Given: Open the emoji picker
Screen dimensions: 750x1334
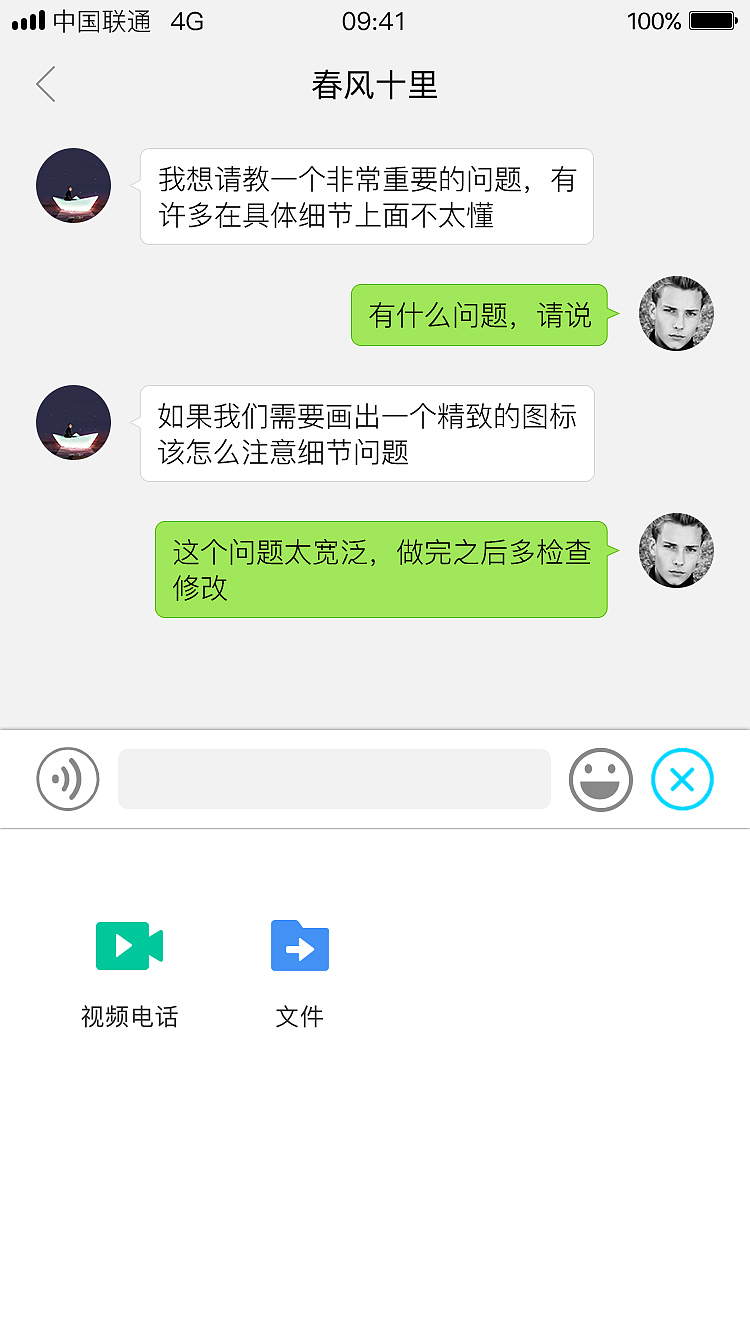Looking at the screenshot, I should point(601,779).
